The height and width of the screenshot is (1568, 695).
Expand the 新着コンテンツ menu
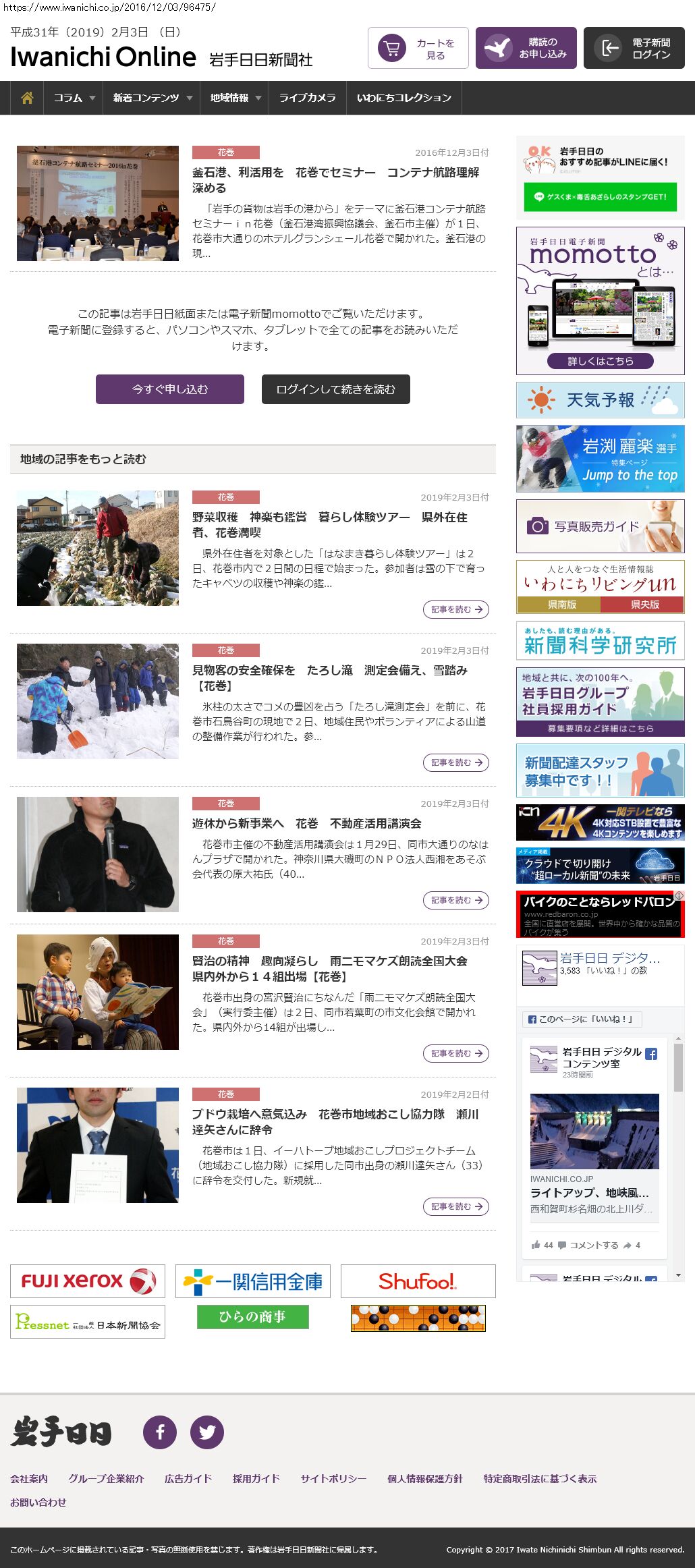pos(152,99)
